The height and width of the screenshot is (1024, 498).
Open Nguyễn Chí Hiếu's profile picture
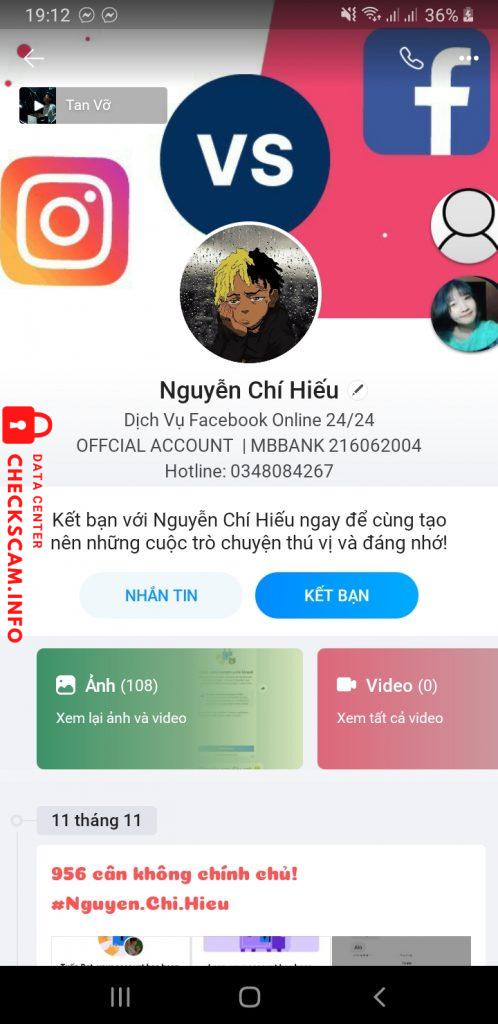[250, 293]
